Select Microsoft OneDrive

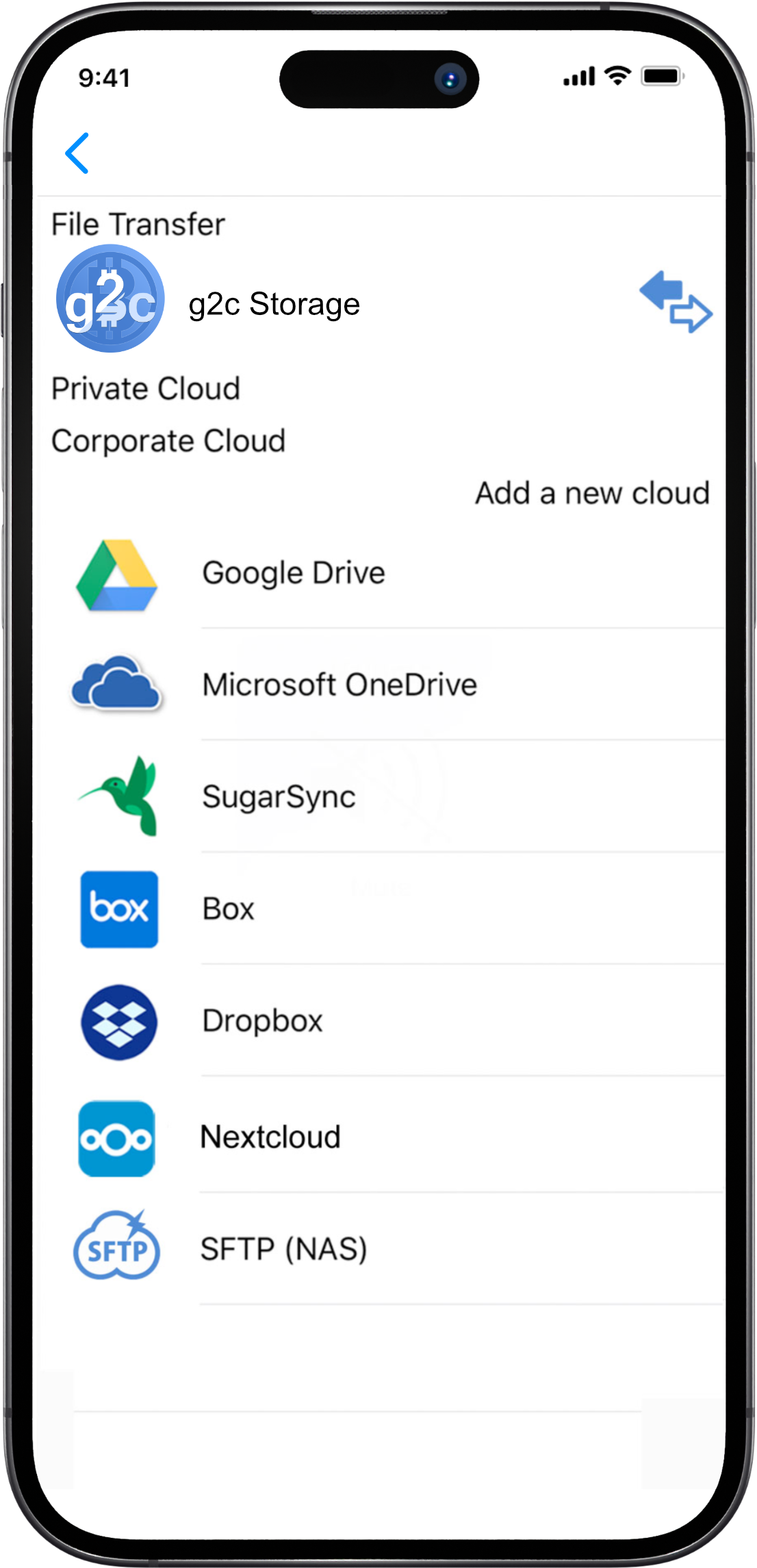tap(339, 685)
